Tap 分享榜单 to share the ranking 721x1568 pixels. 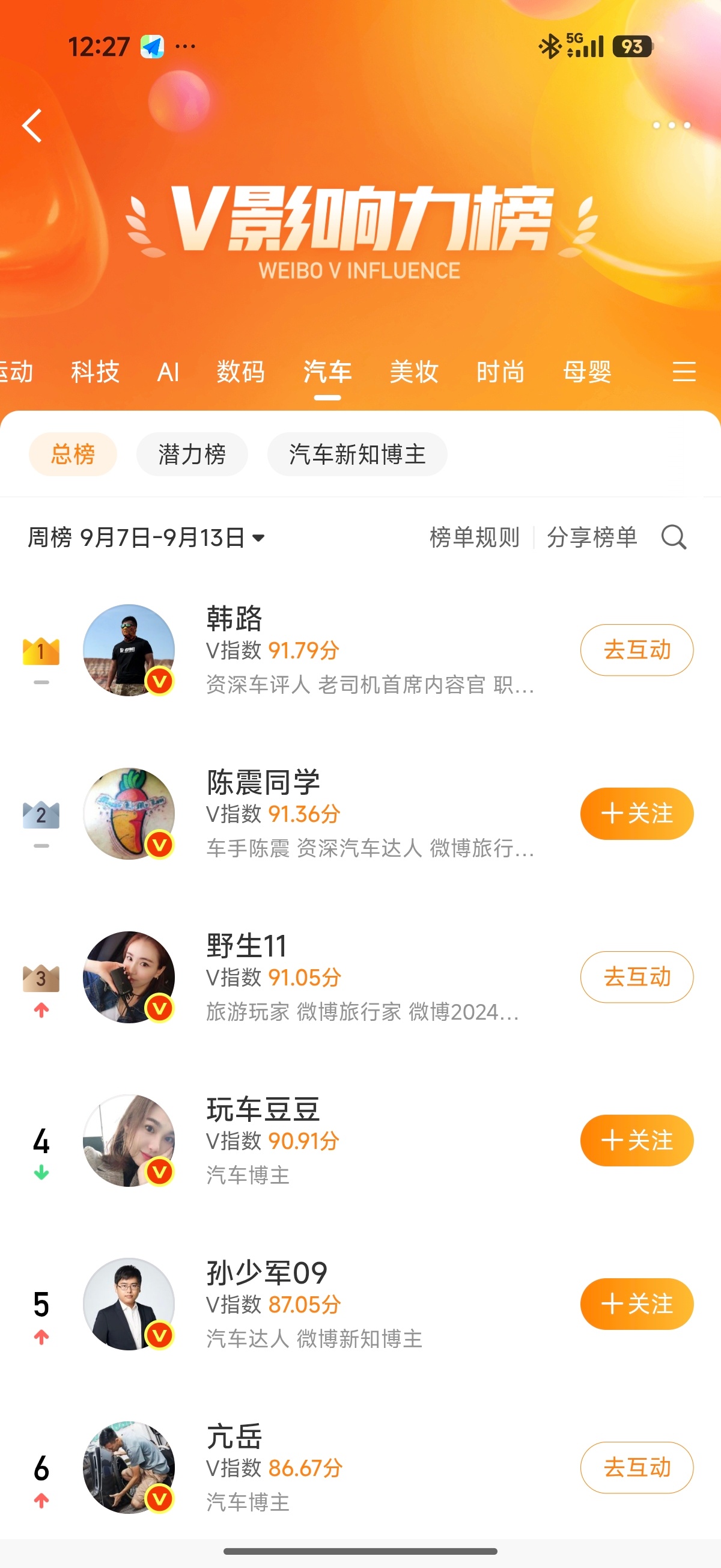point(592,537)
